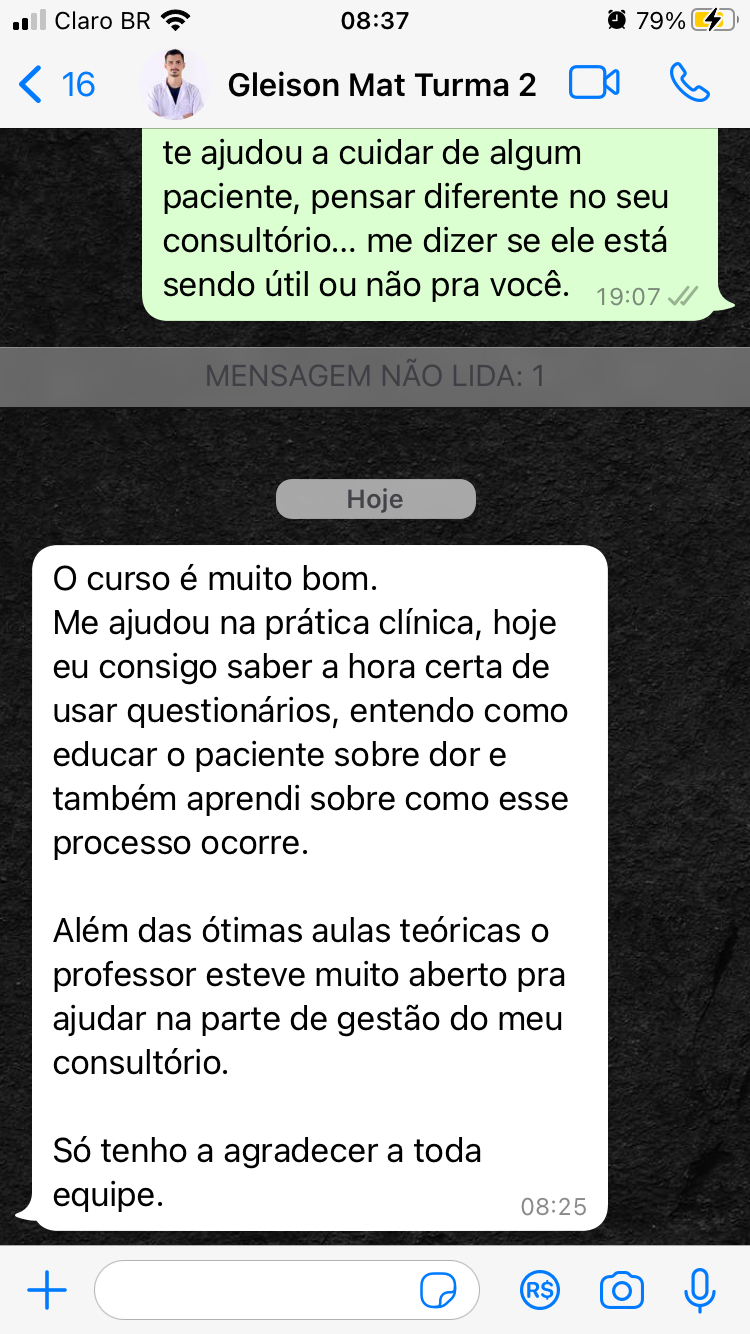Open the R$ payment option
The height and width of the screenshot is (1334, 750).
pos(541,1291)
